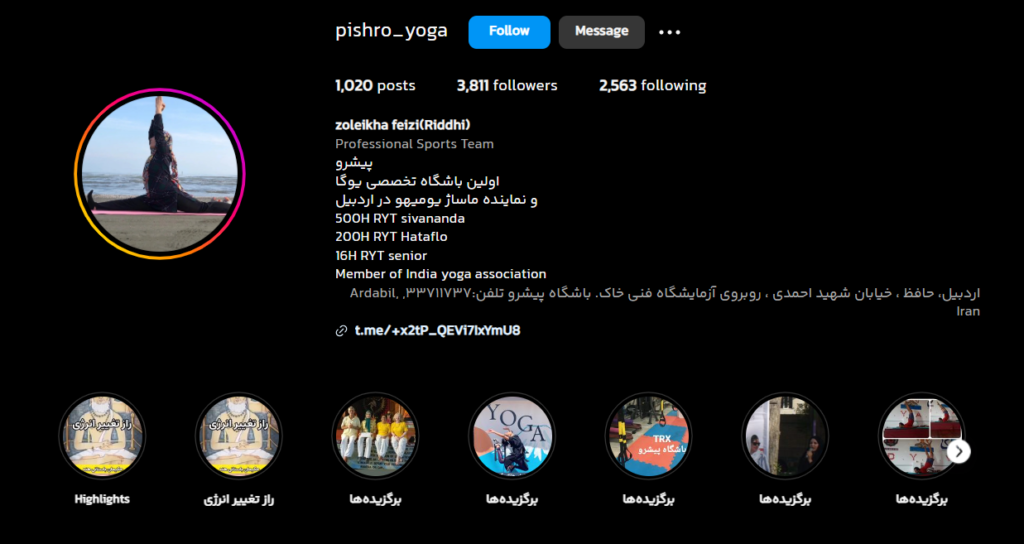Open the three-dot options menu
The width and height of the screenshot is (1024, 544).
tap(669, 33)
